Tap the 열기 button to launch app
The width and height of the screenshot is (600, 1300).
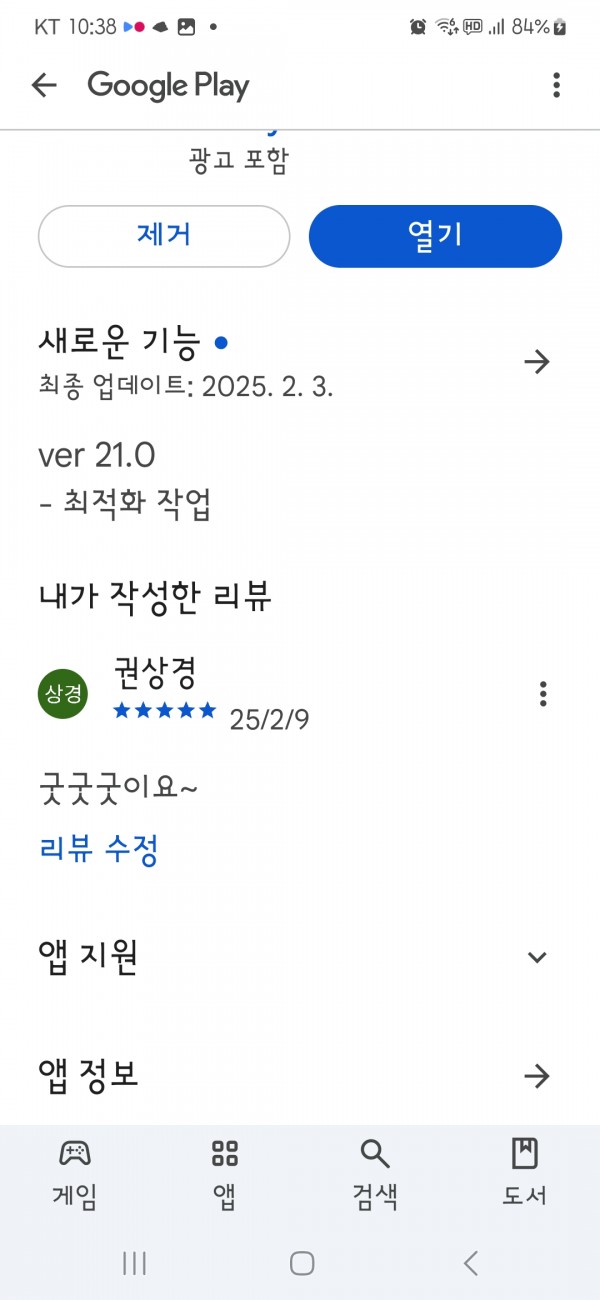point(435,236)
